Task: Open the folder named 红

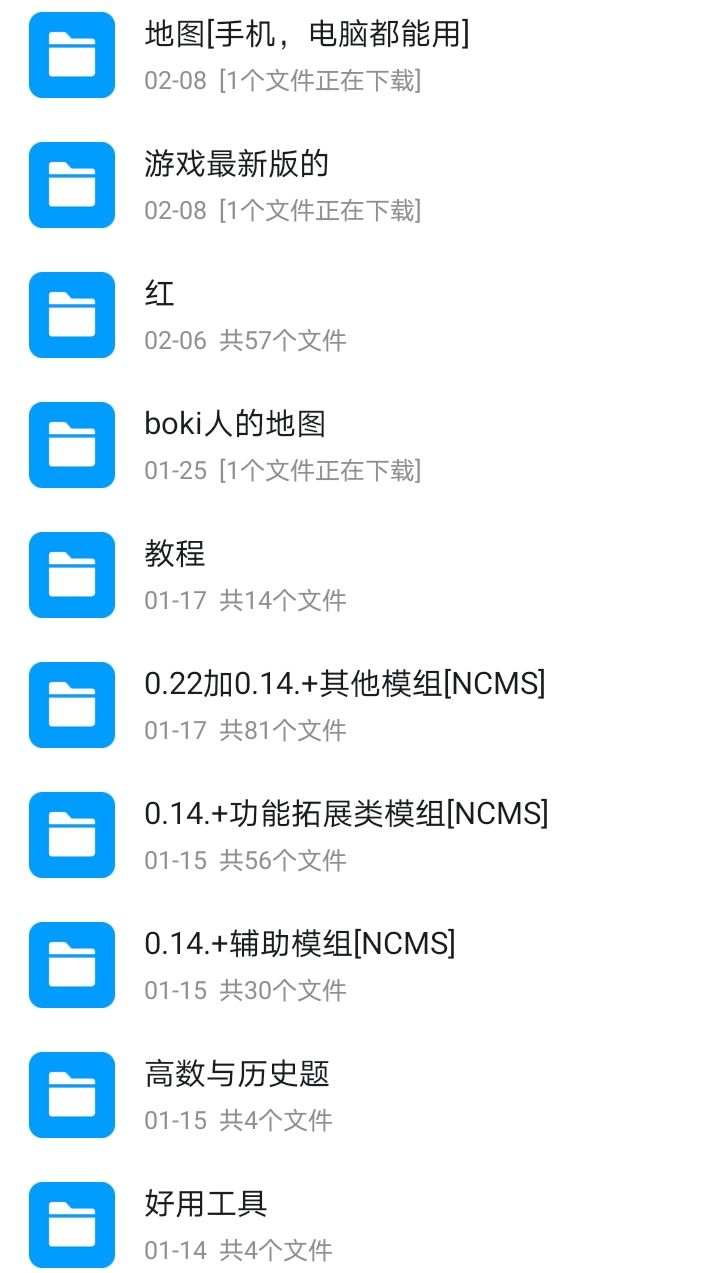Action: pyautogui.click(x=360, y=315)
